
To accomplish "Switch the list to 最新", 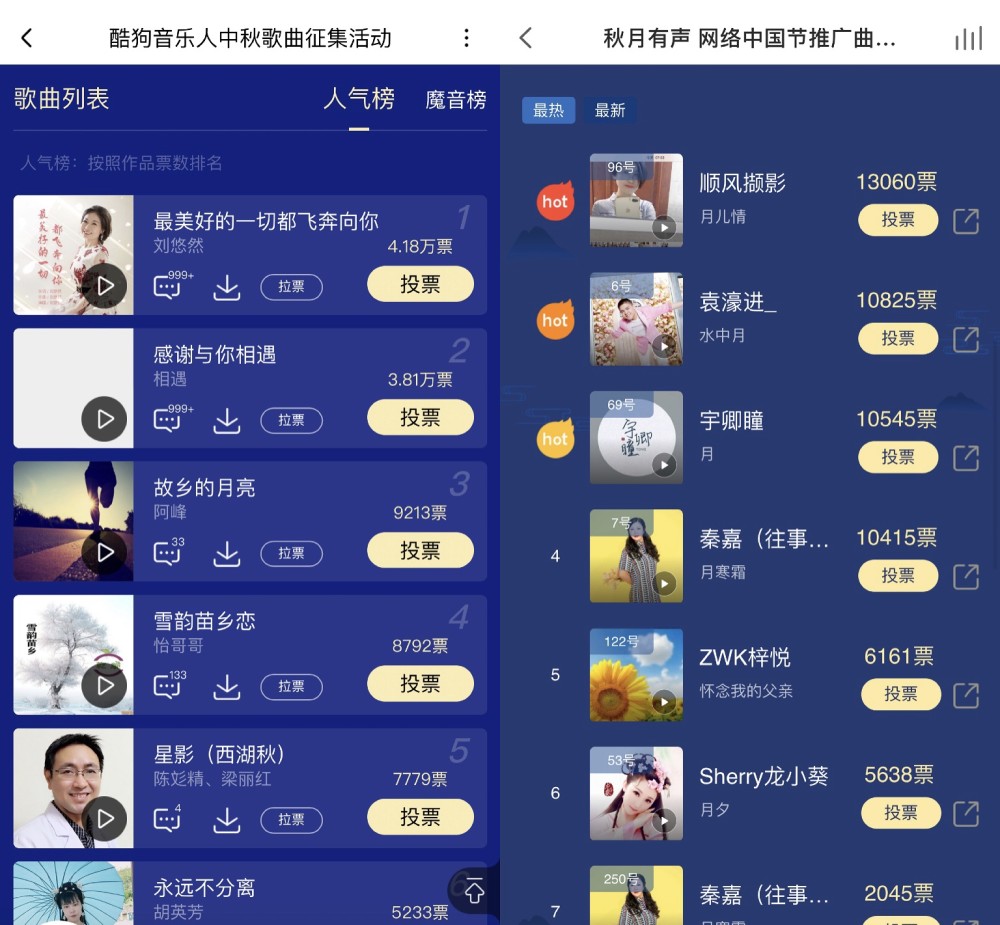I will point(610,111).
